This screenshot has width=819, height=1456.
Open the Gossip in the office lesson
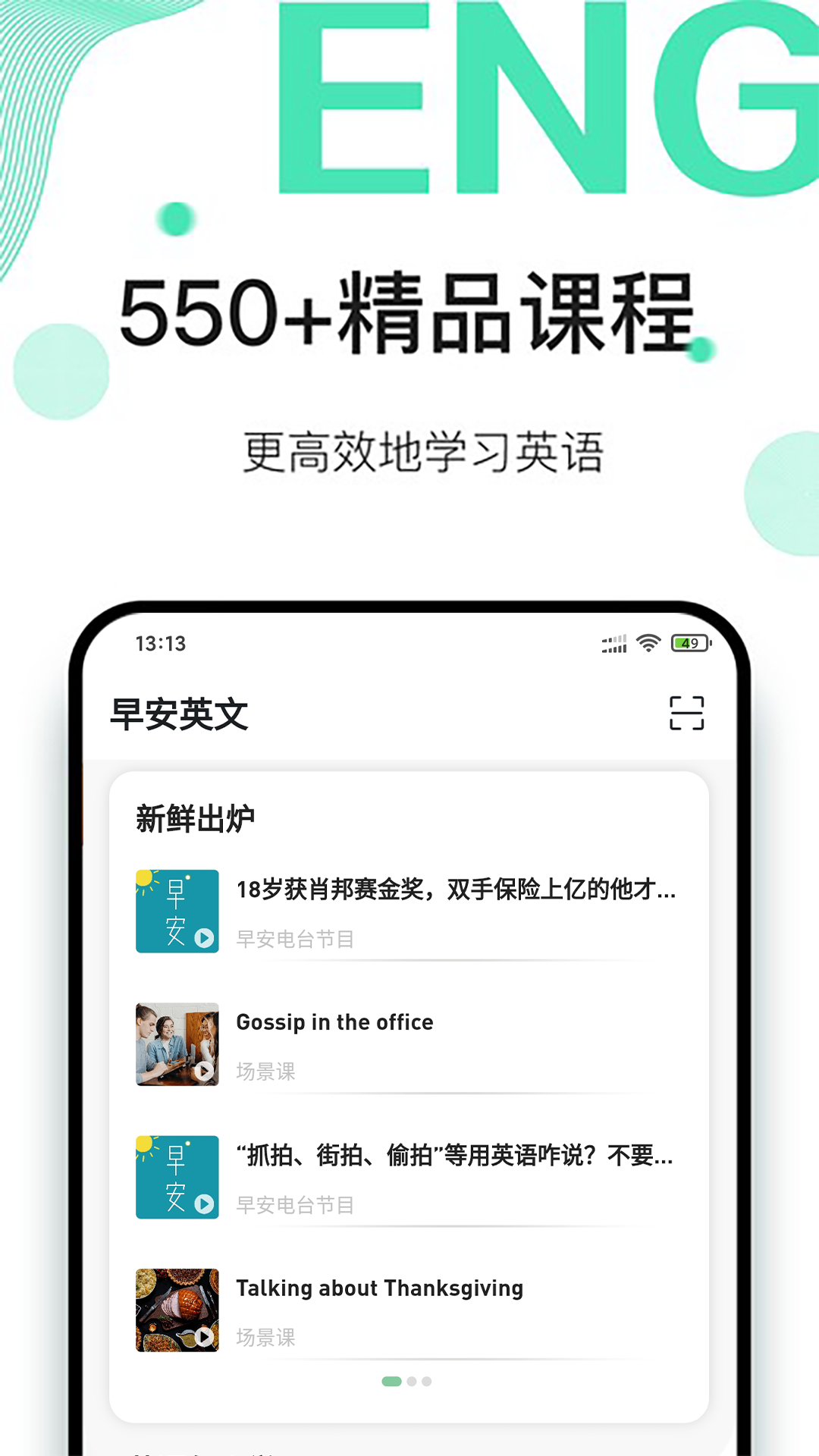[334, 1022]
